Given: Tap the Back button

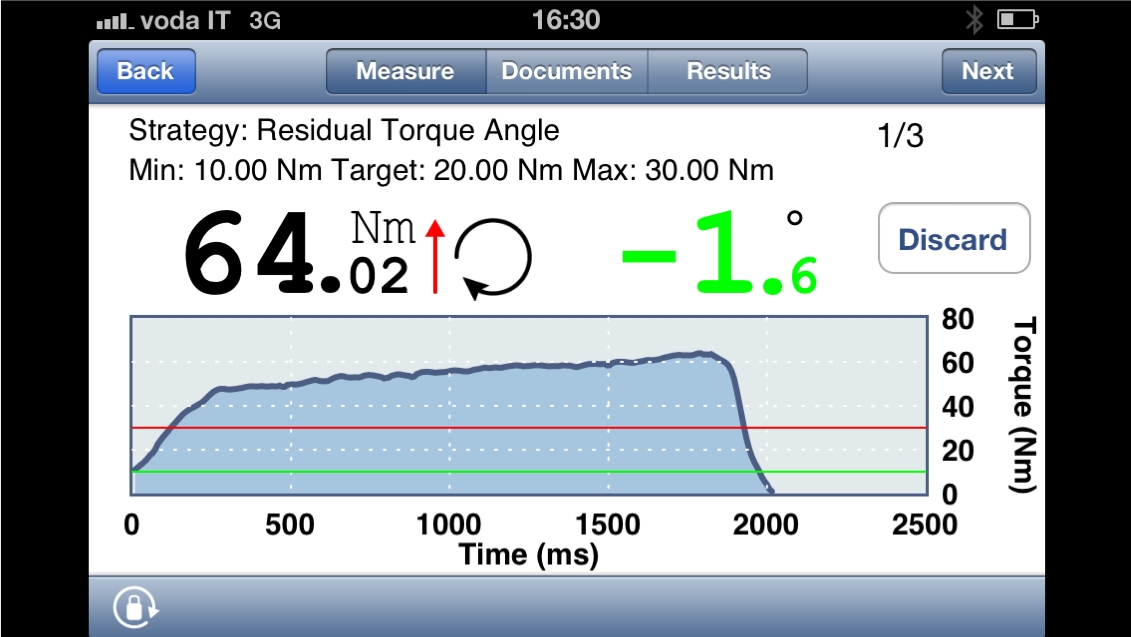Looking at the screenshot, I should (146, 71).
